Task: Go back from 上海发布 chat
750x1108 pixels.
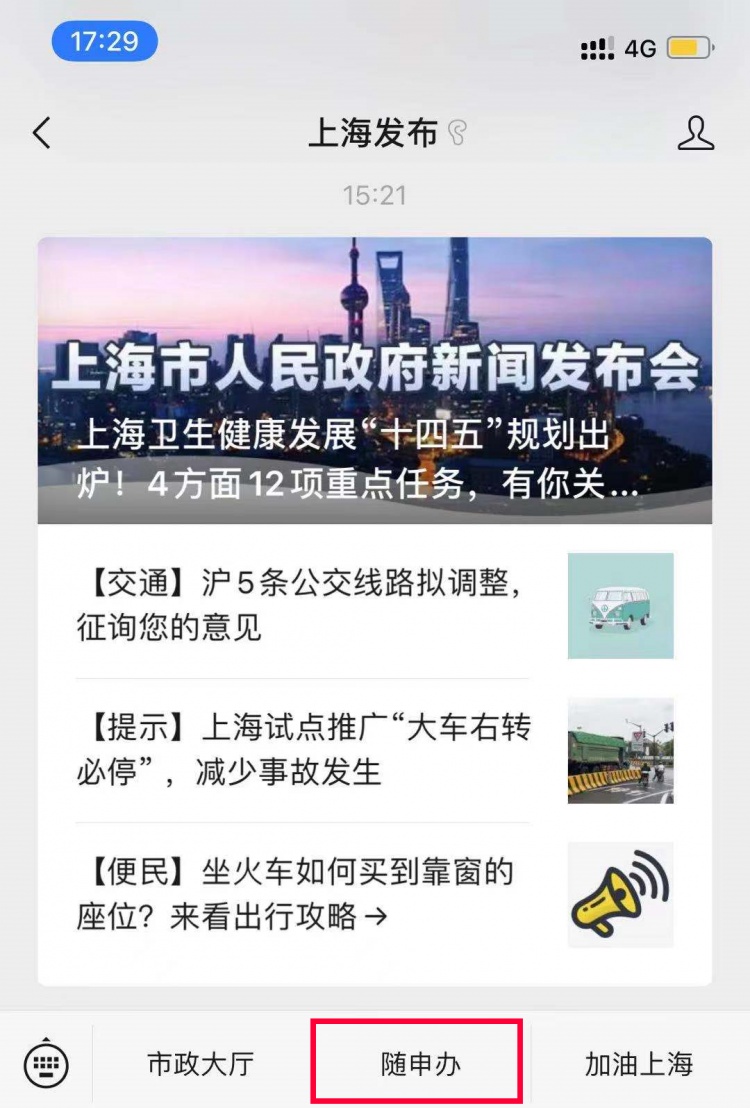Action: (x=42, y=133)
